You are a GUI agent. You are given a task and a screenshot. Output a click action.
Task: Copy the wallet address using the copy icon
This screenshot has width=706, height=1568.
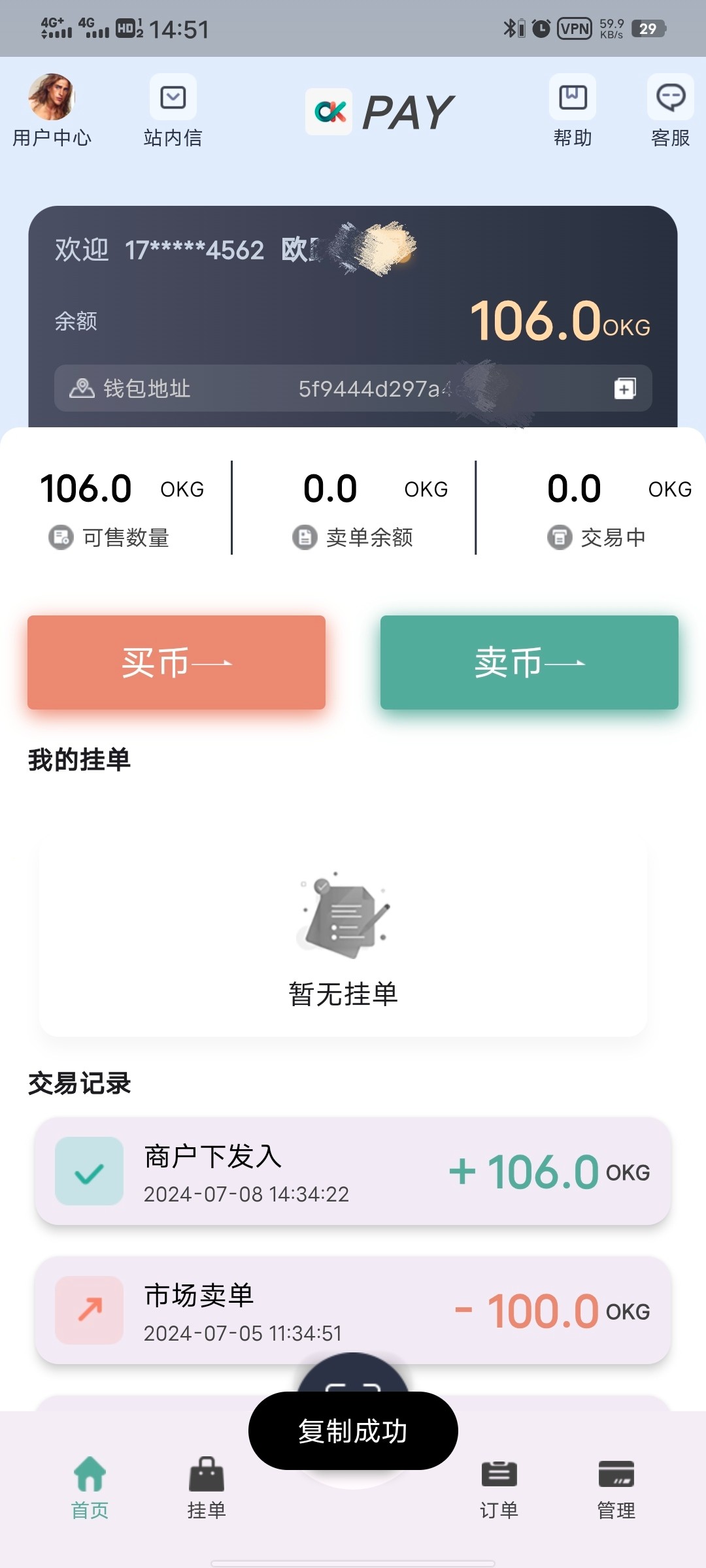tap(625, 388)
